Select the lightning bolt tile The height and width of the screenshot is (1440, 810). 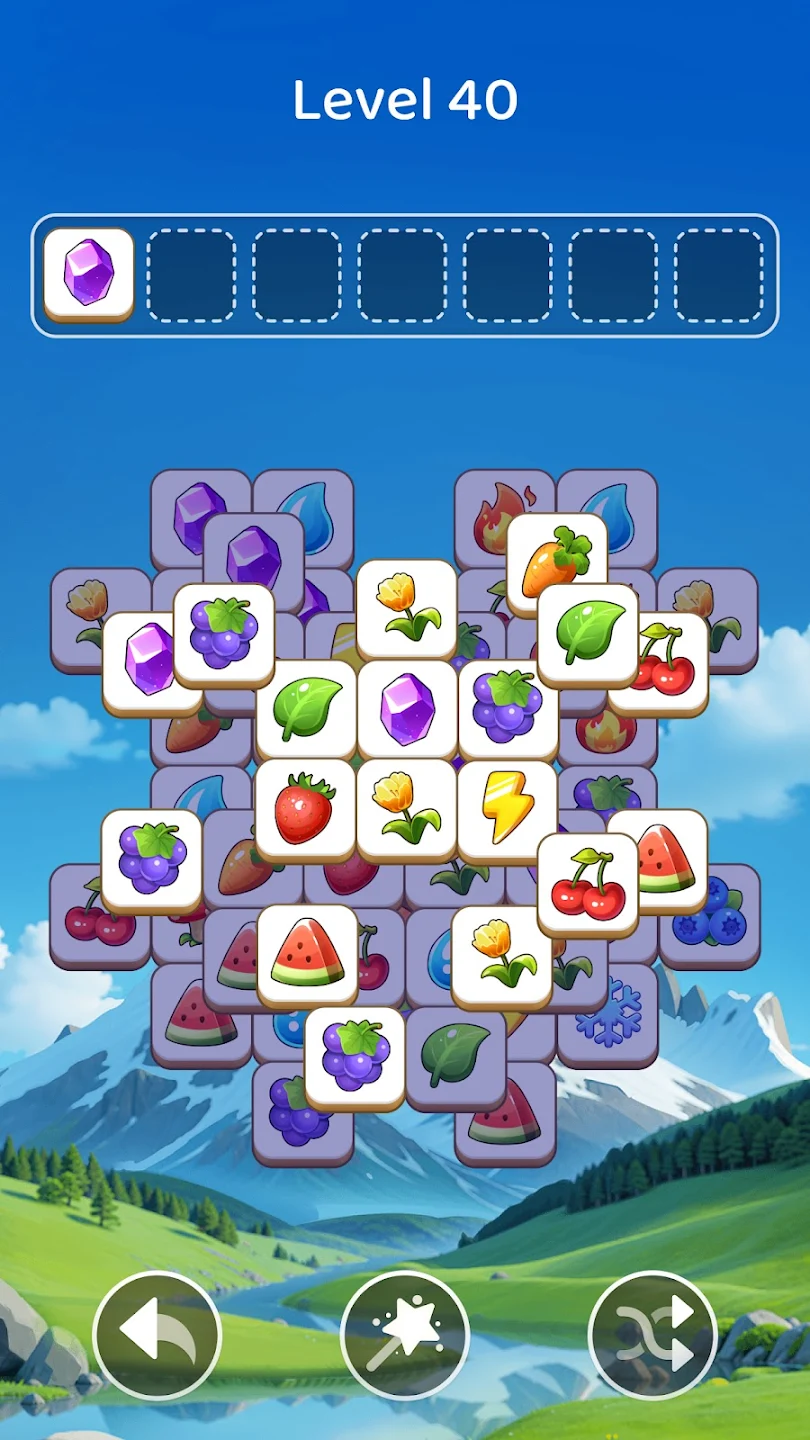[x=507, y=808]
